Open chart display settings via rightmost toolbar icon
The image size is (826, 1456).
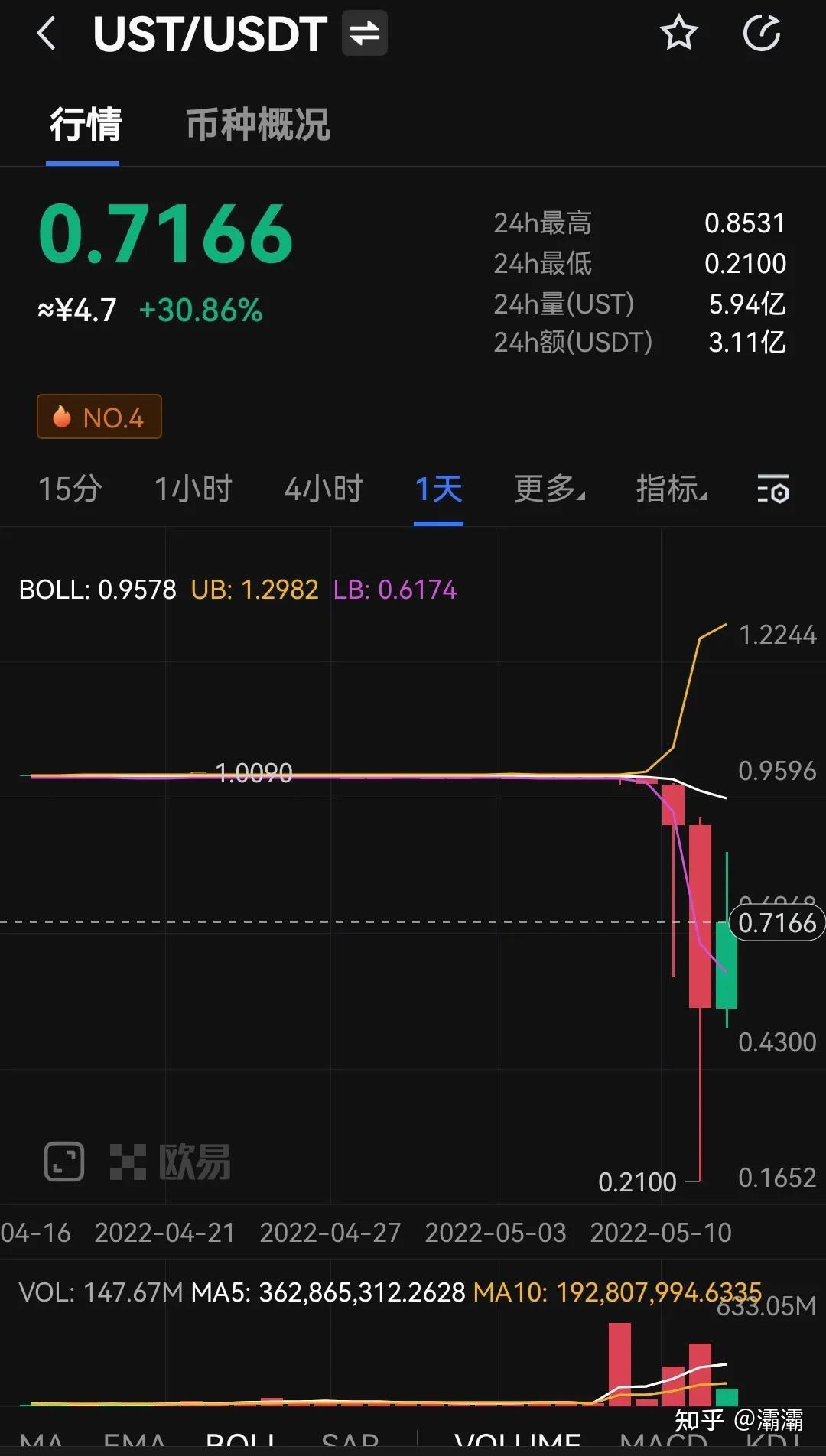coord(774,490)
